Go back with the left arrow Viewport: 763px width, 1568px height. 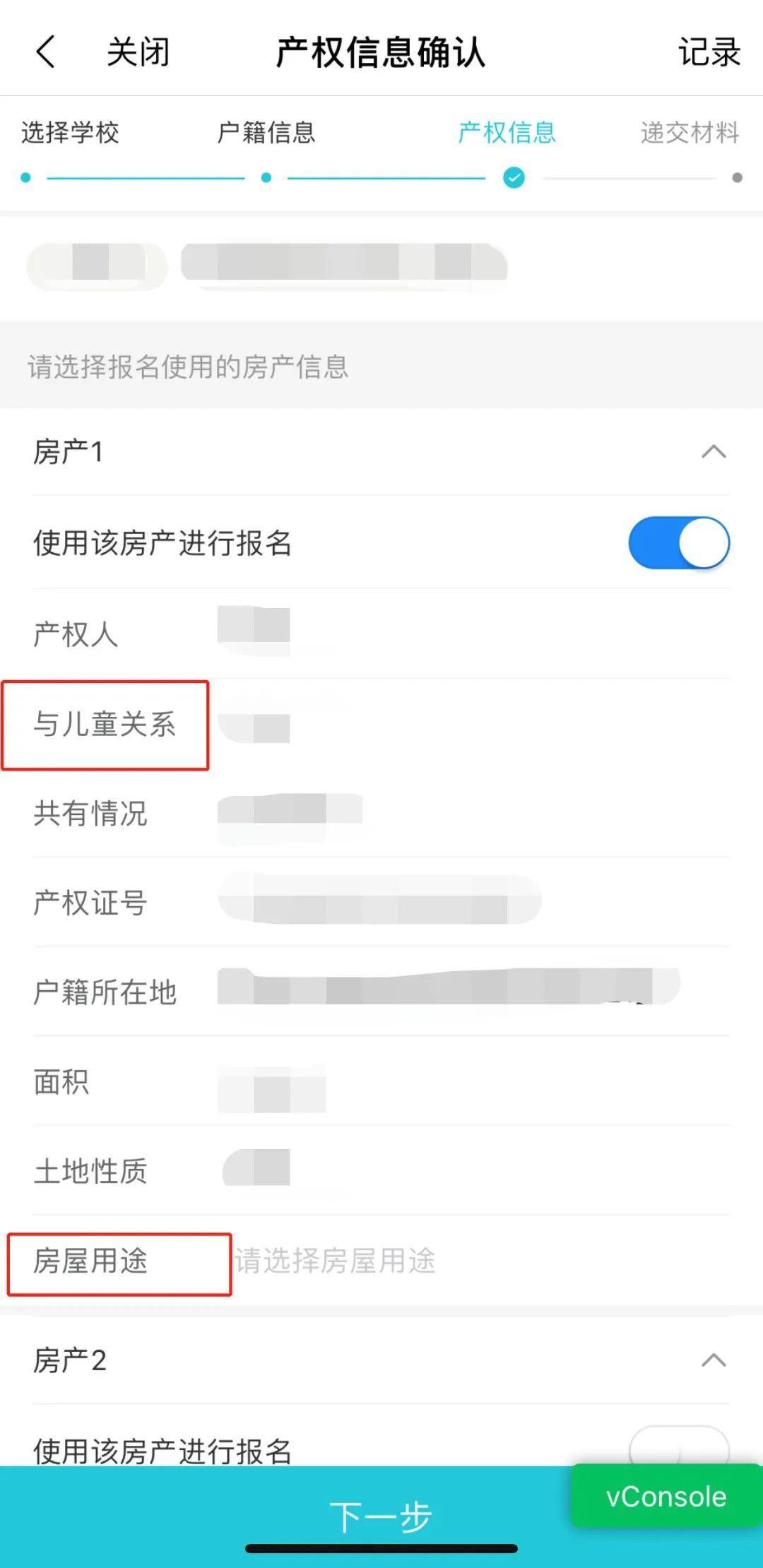click(46, 52)
